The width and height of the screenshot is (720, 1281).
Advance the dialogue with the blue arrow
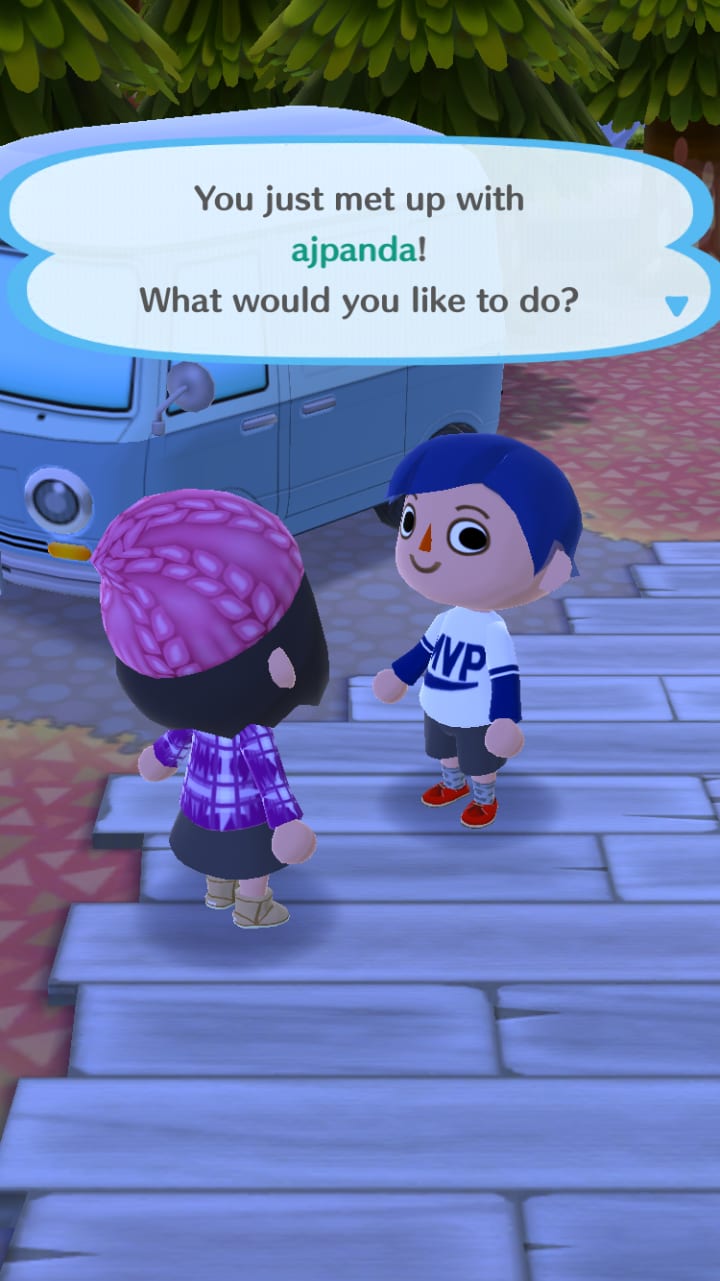click(677, 305)
